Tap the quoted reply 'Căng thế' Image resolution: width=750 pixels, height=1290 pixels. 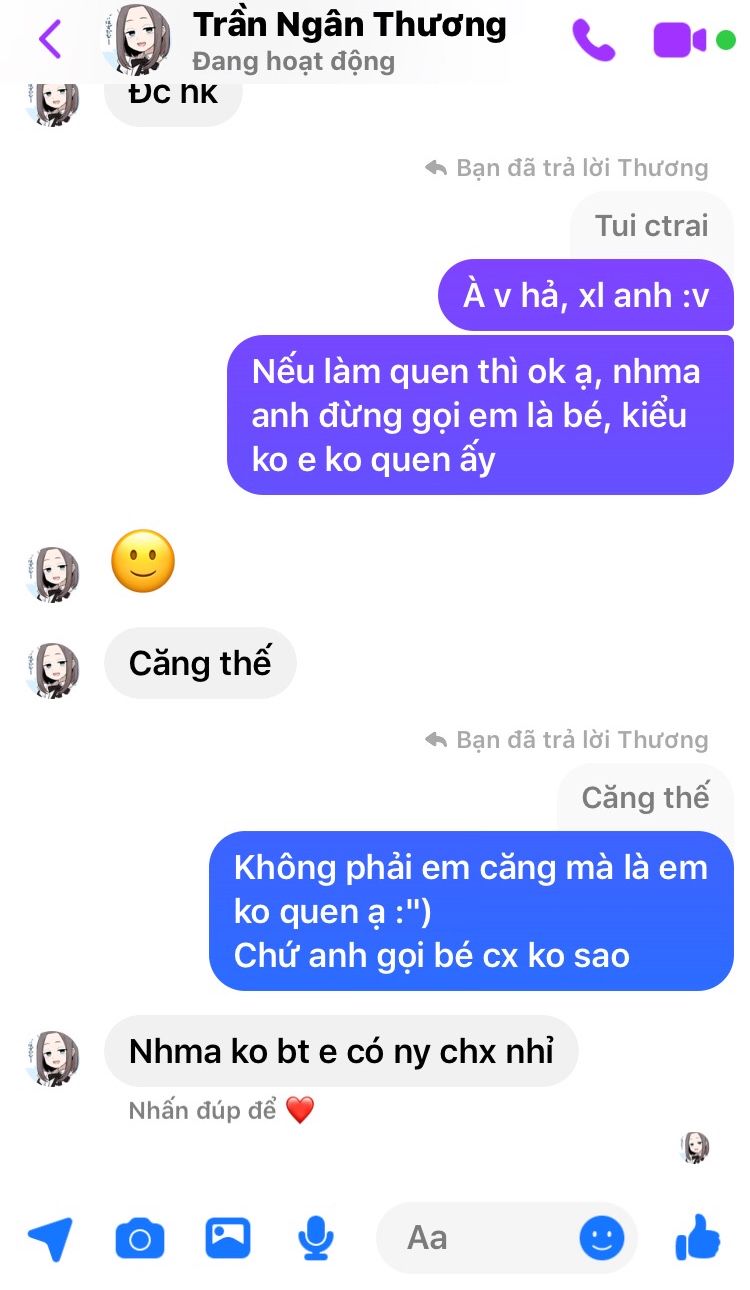click(x=646, y=797)
